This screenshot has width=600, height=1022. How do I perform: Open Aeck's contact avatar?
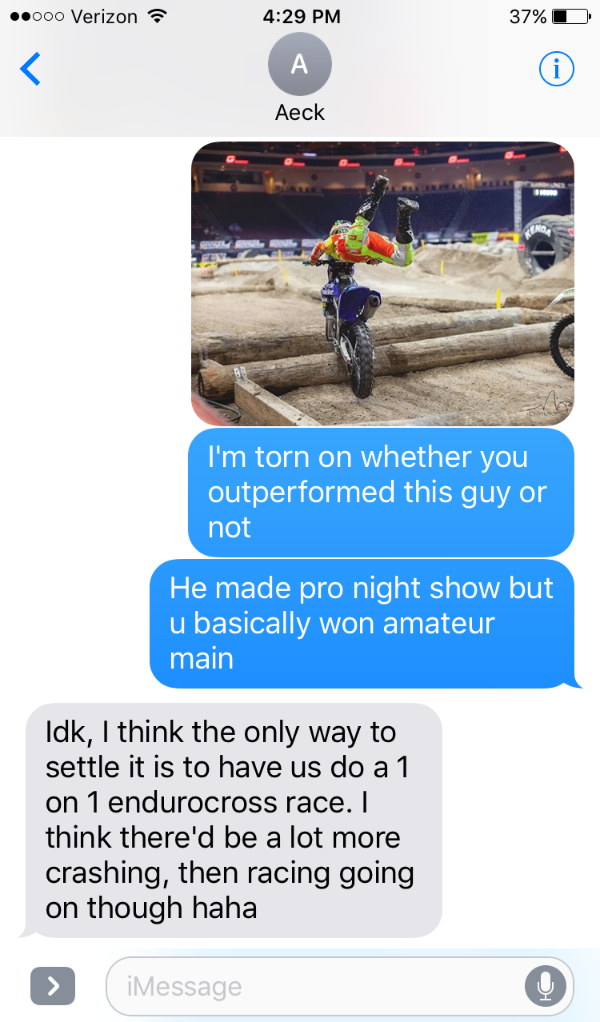299,66
